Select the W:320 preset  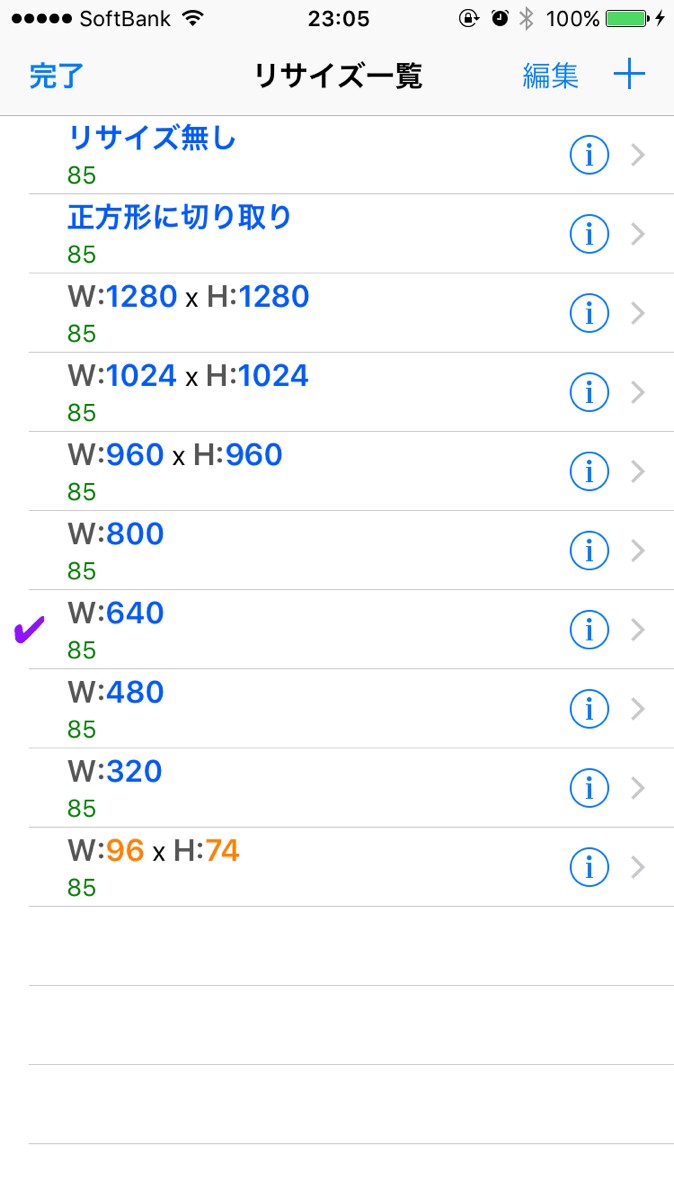300,787
